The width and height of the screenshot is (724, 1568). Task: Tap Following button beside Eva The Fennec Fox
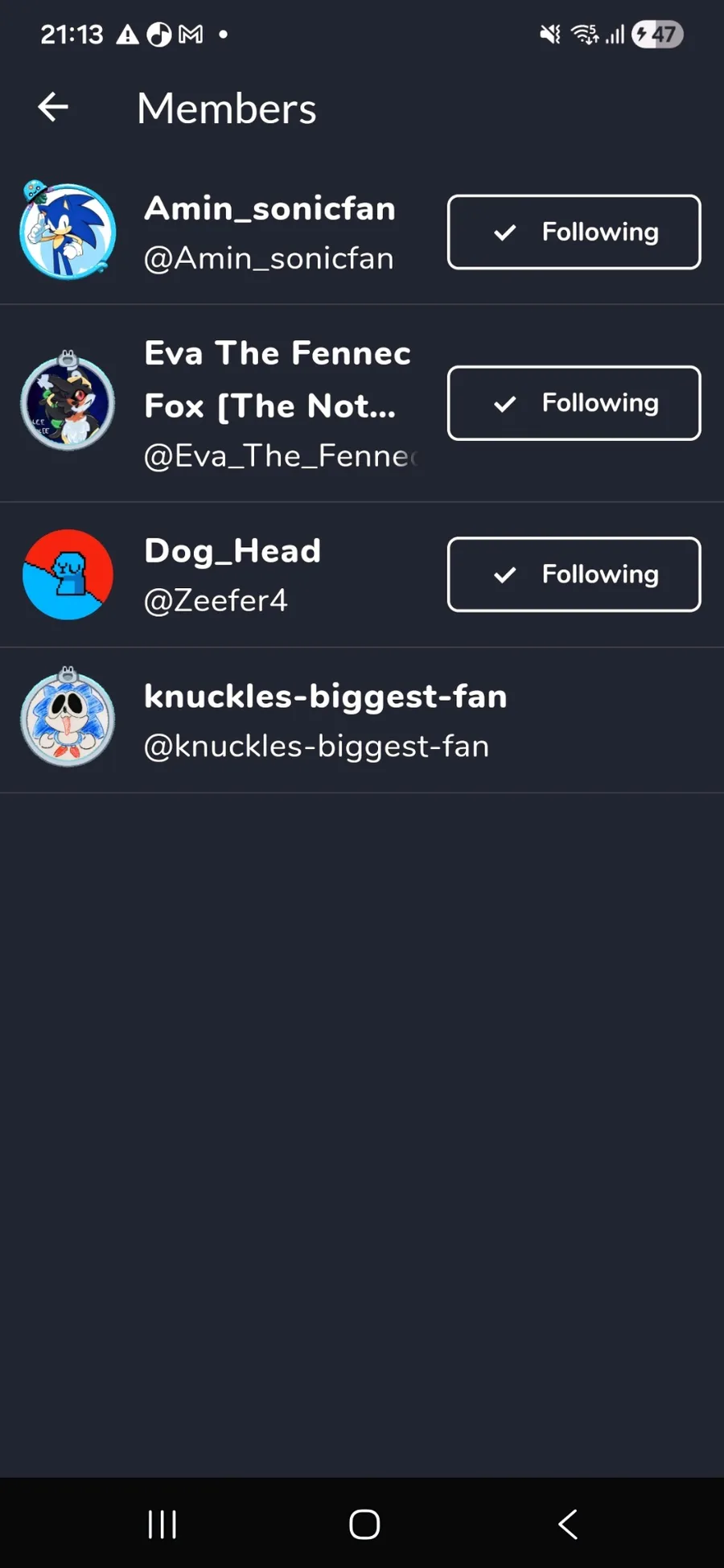pyautogui.click(x=574, y=403)
